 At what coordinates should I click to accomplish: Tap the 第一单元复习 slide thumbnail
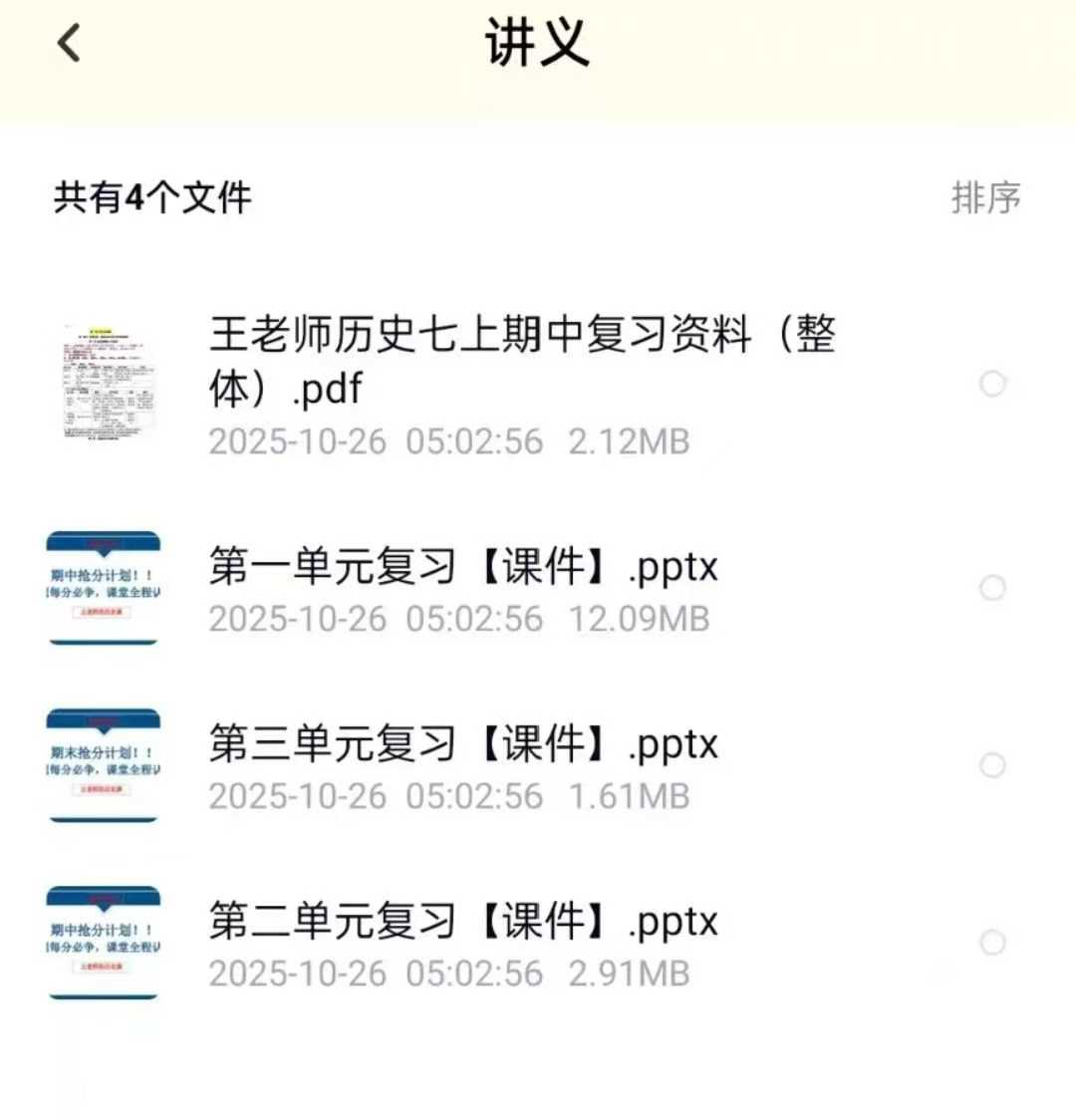[x=103, y=588]
